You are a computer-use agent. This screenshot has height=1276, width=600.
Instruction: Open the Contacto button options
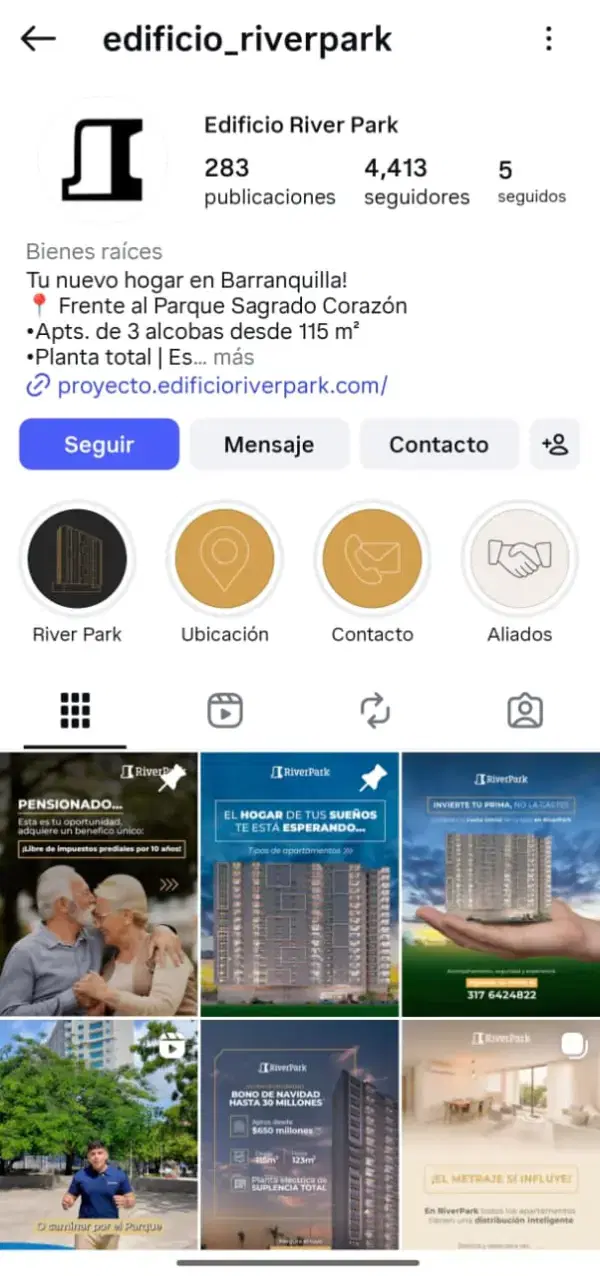tap(439, 444)
